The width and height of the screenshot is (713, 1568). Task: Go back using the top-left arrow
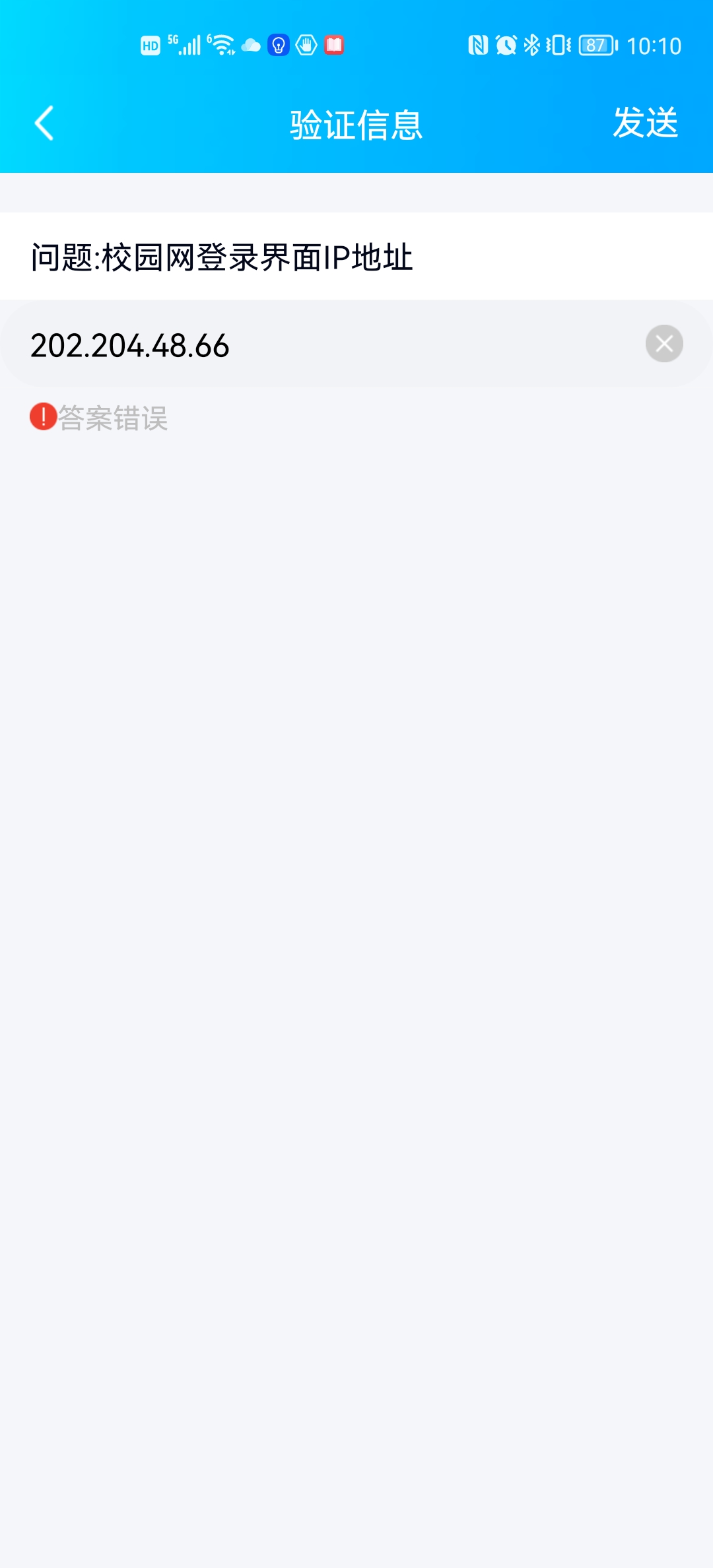44,123
